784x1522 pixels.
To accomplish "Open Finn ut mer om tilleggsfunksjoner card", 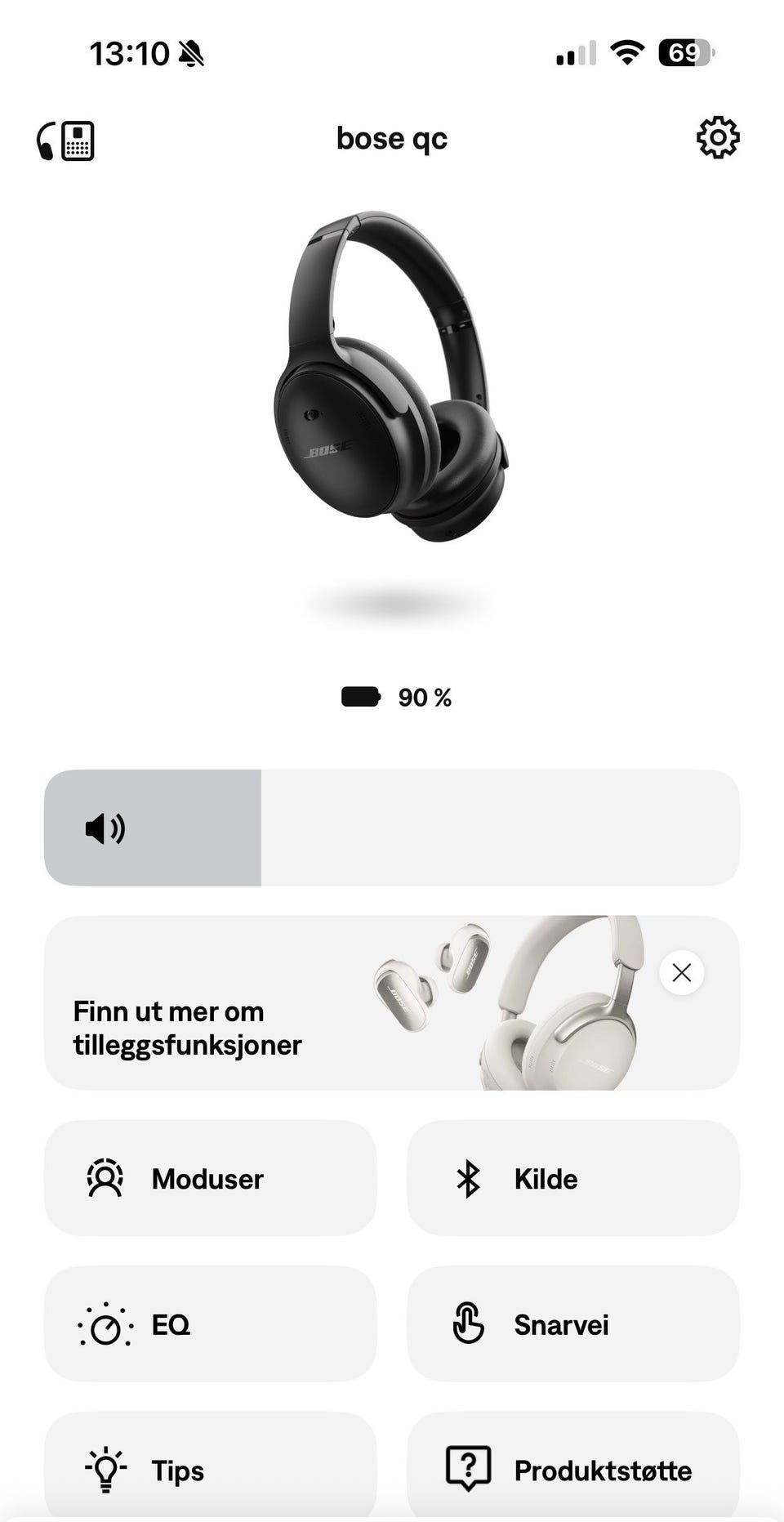I will (392, 1002).
